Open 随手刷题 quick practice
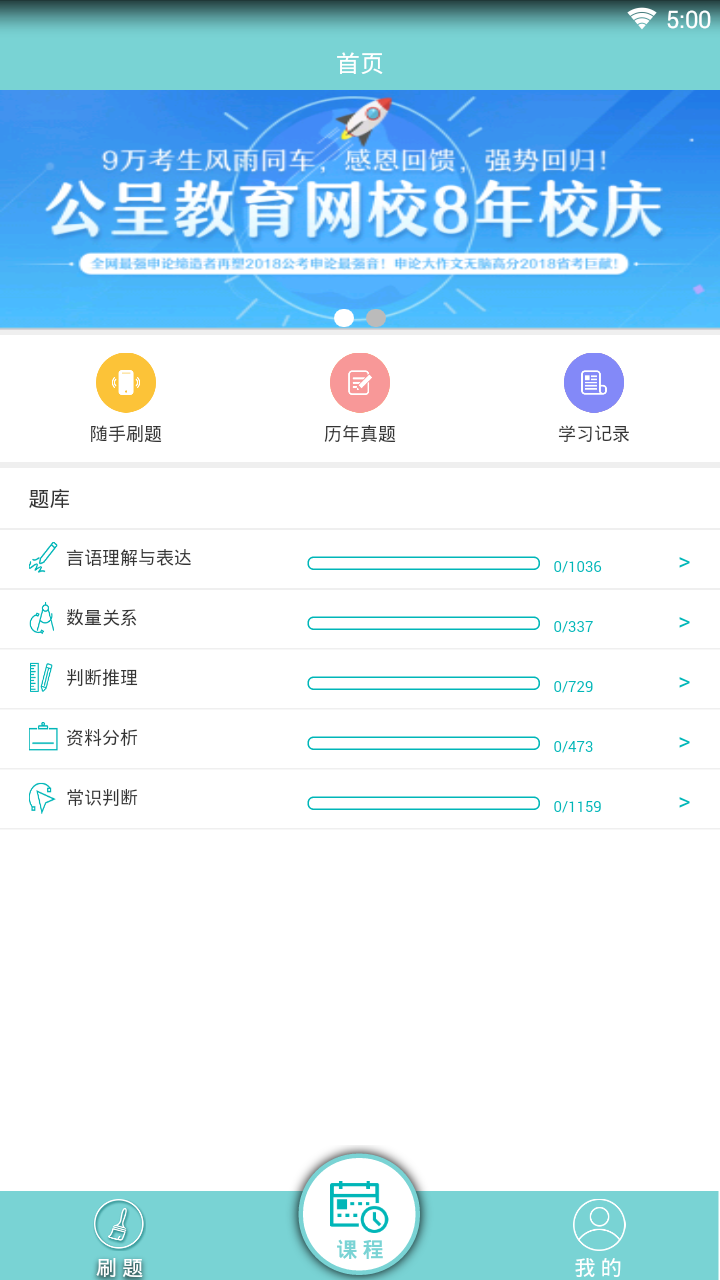720x1280 pixels. (x=126, y=399)
